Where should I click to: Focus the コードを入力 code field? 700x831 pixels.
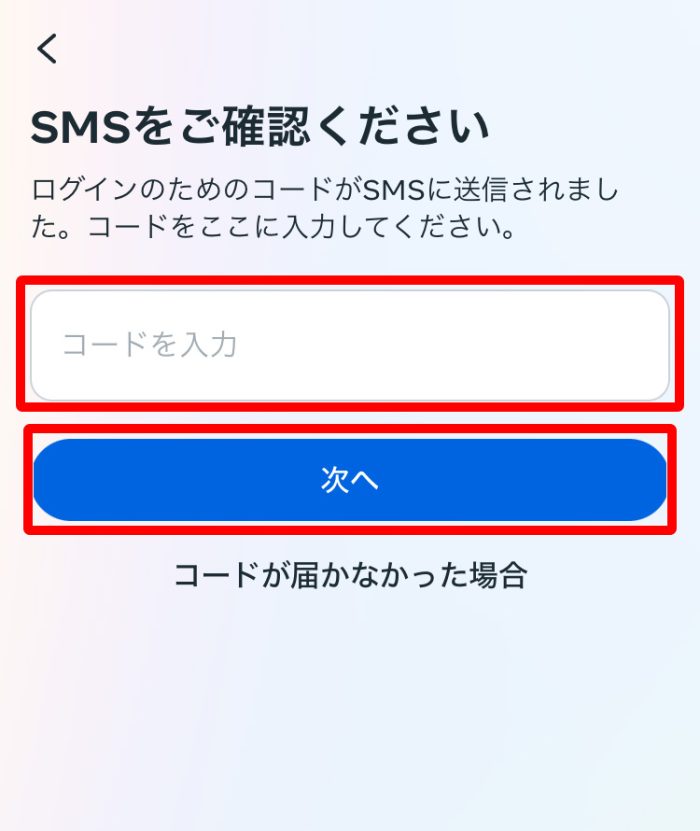pyautogui.click(x=349, y=345)
